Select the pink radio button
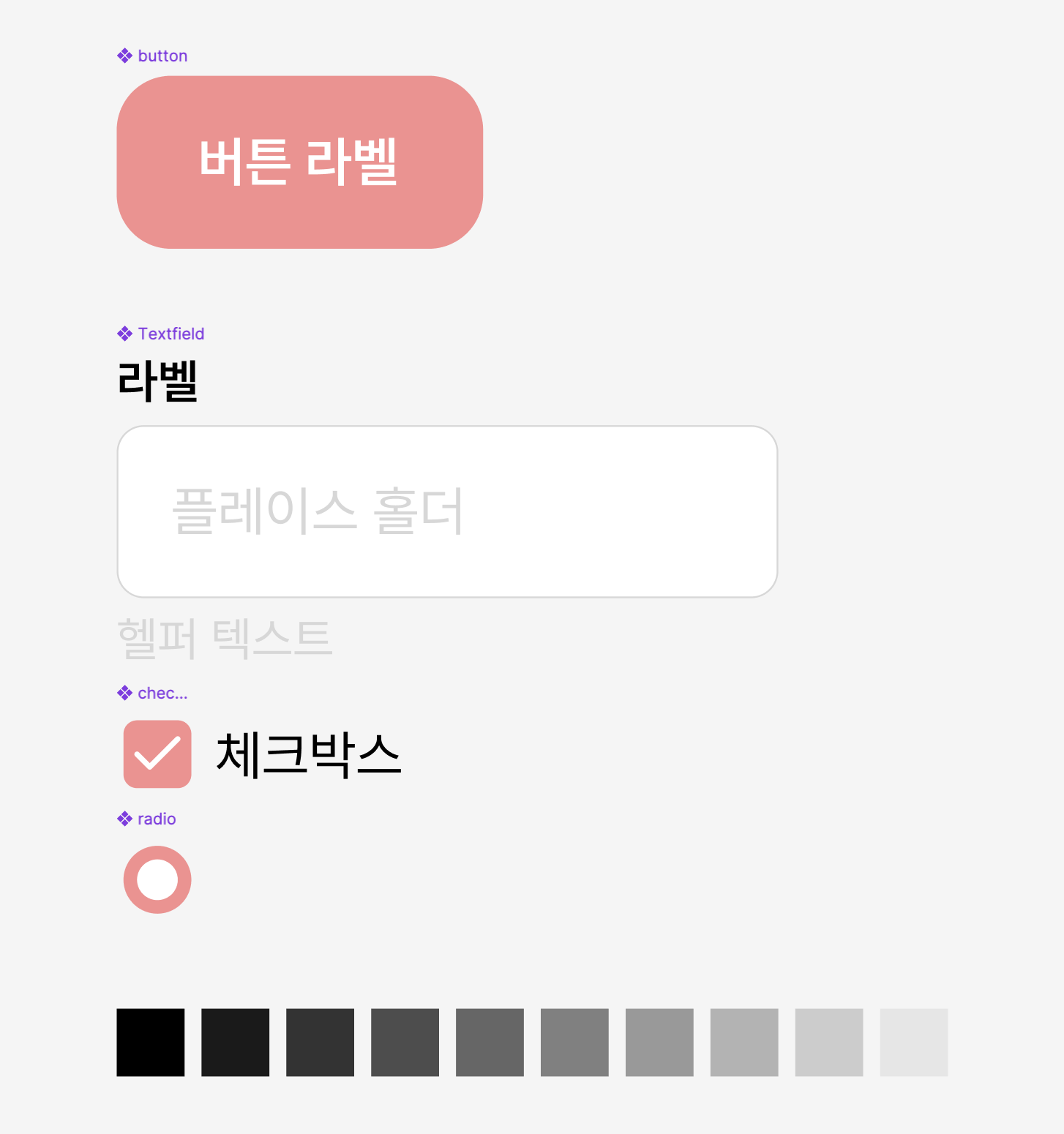1064x1134 pixels. (157, 879)
